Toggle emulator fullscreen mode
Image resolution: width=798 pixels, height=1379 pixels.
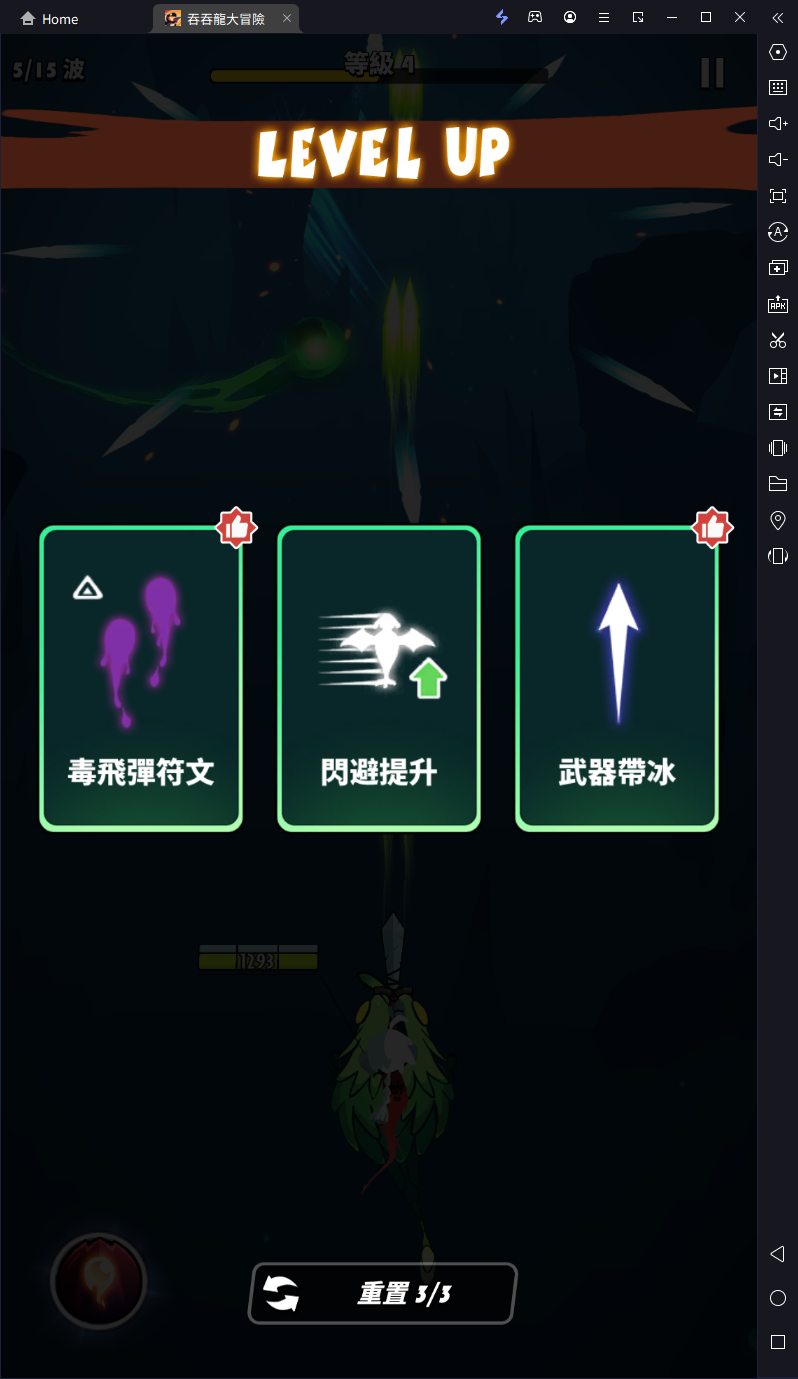click(777, 196)
